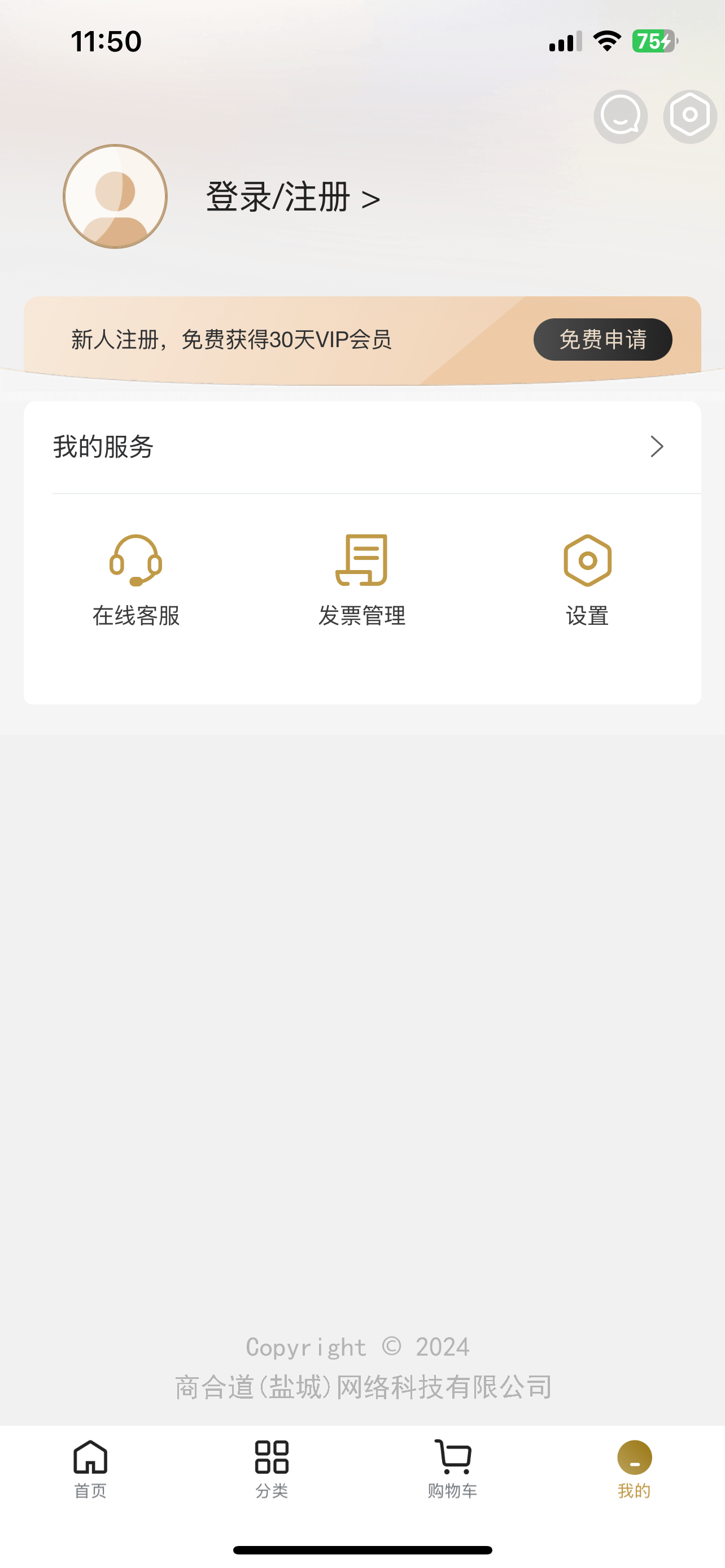Tap 登录/注册 to sign in
Viewport: 725px width, 1568px height.
coord(293,197)
